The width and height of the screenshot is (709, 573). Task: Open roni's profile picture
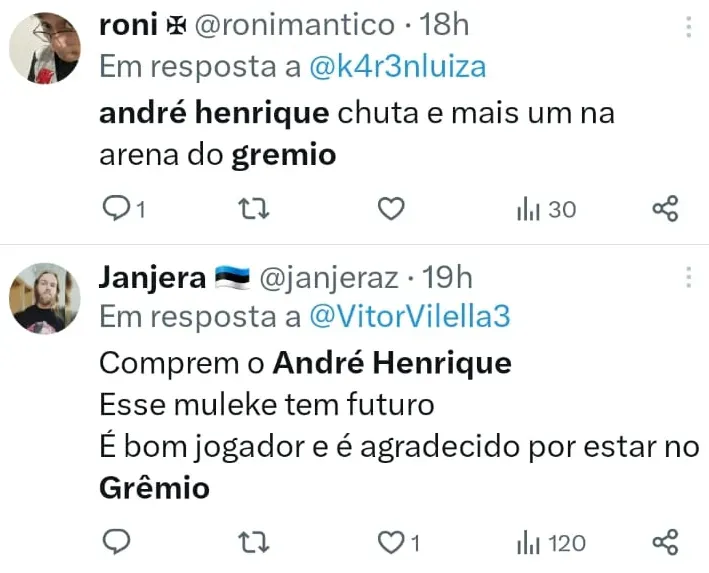[44, 48]
